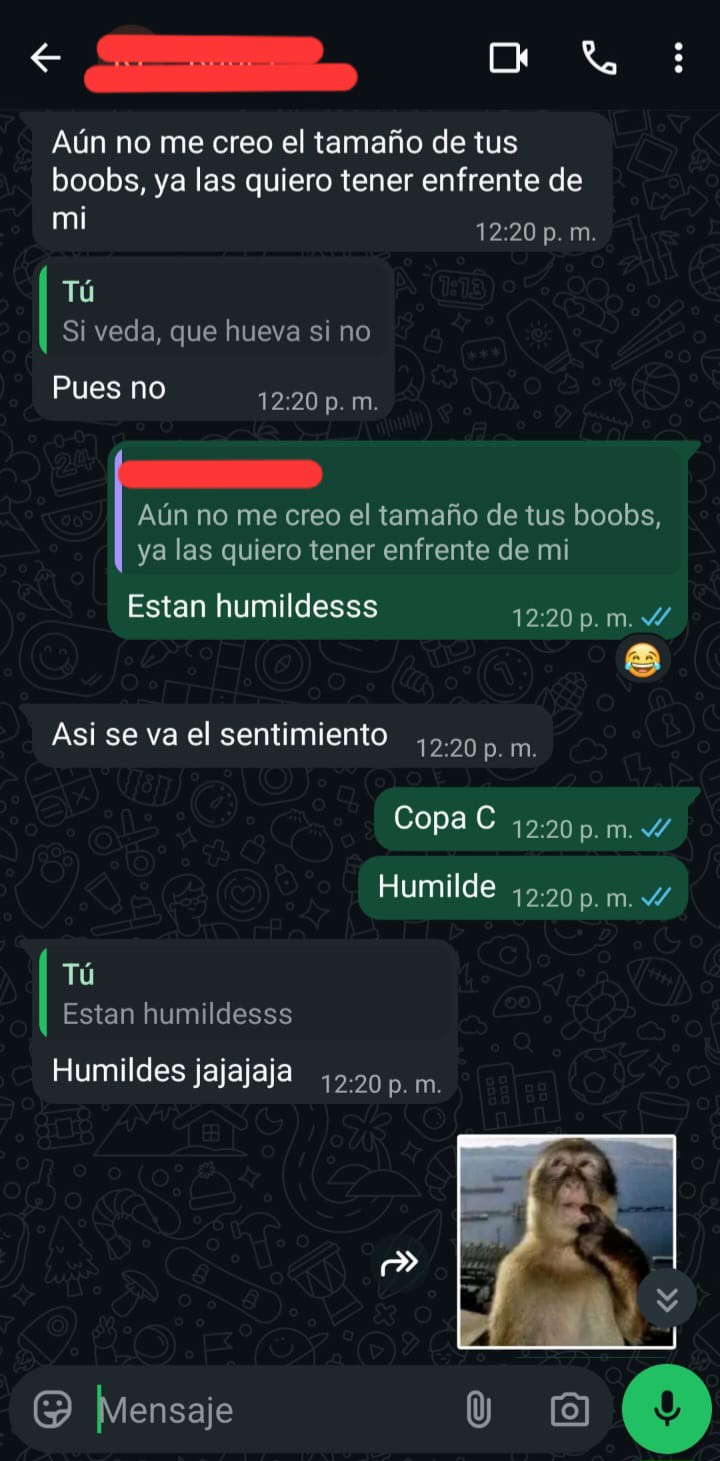This screenshot has width=720, height=1461.
Task: Go back to the chat list
Action: point(45,58)
